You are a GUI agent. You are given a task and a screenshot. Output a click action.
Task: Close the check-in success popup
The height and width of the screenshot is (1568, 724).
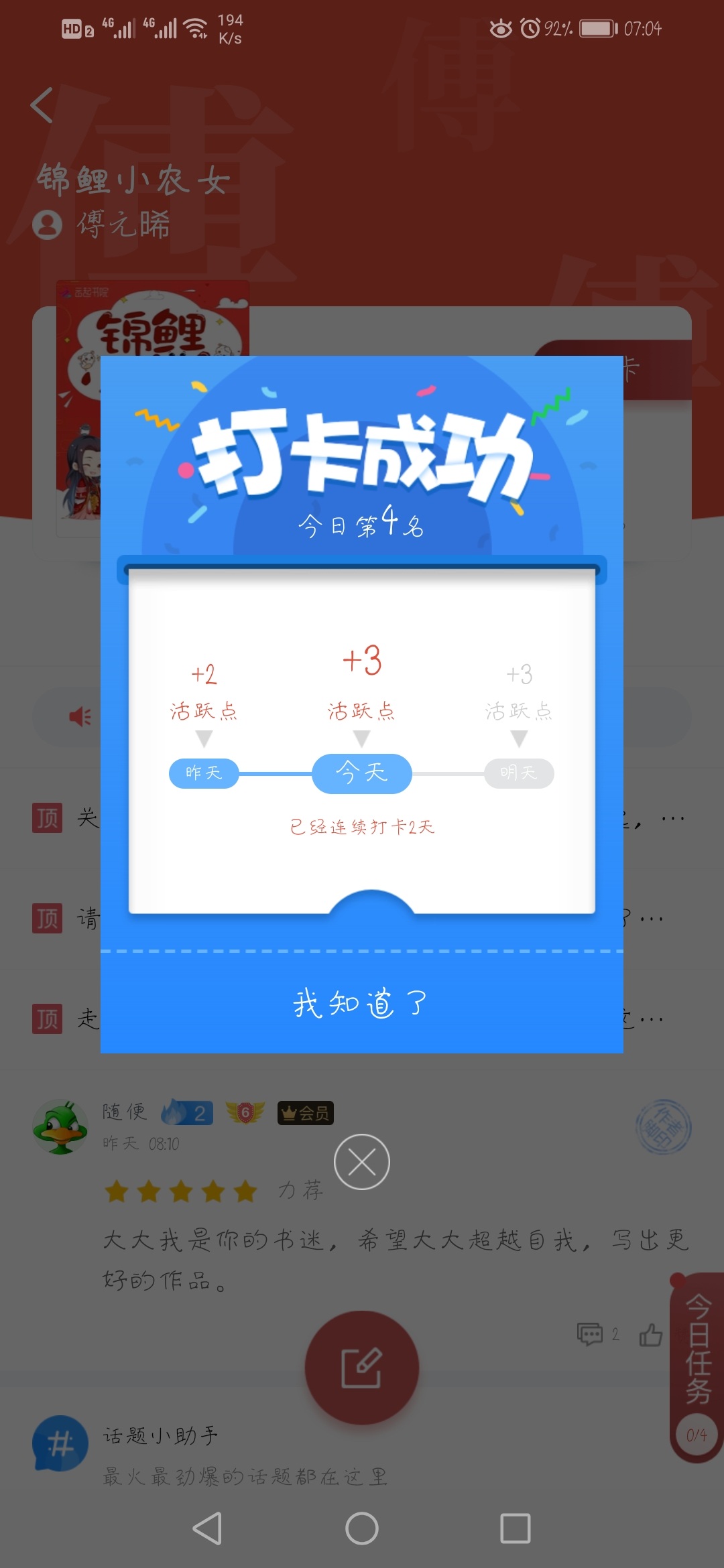tap(361, 1162)
